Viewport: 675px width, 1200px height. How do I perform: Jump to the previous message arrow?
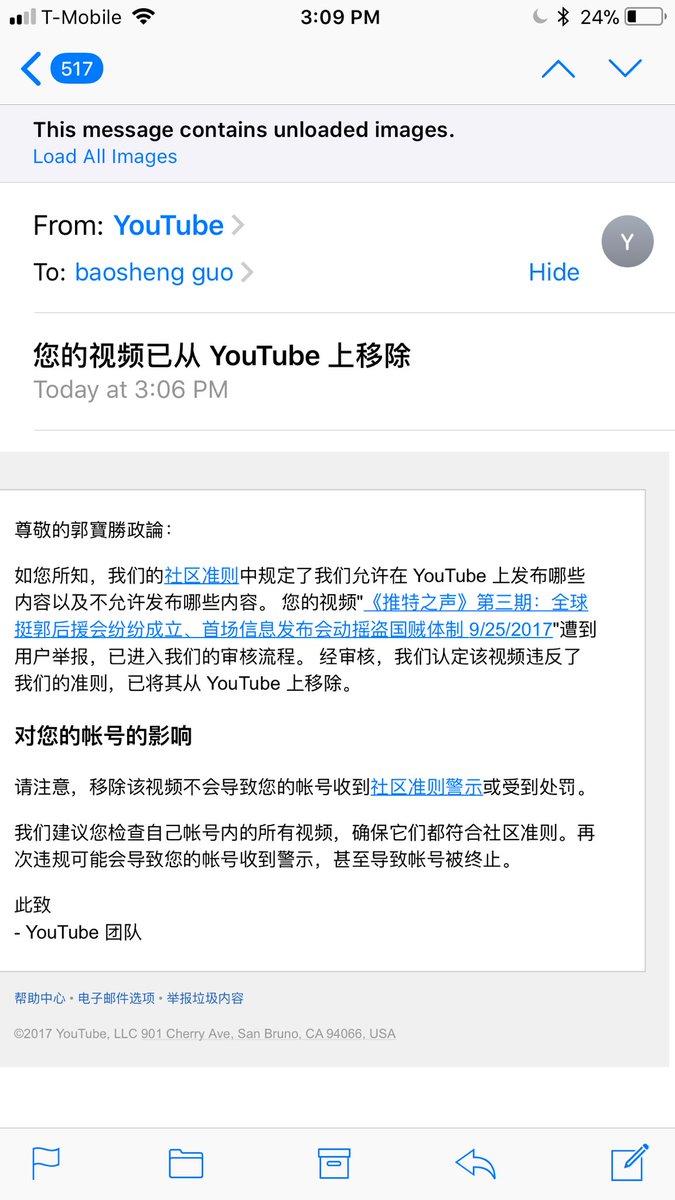[558, 69]
